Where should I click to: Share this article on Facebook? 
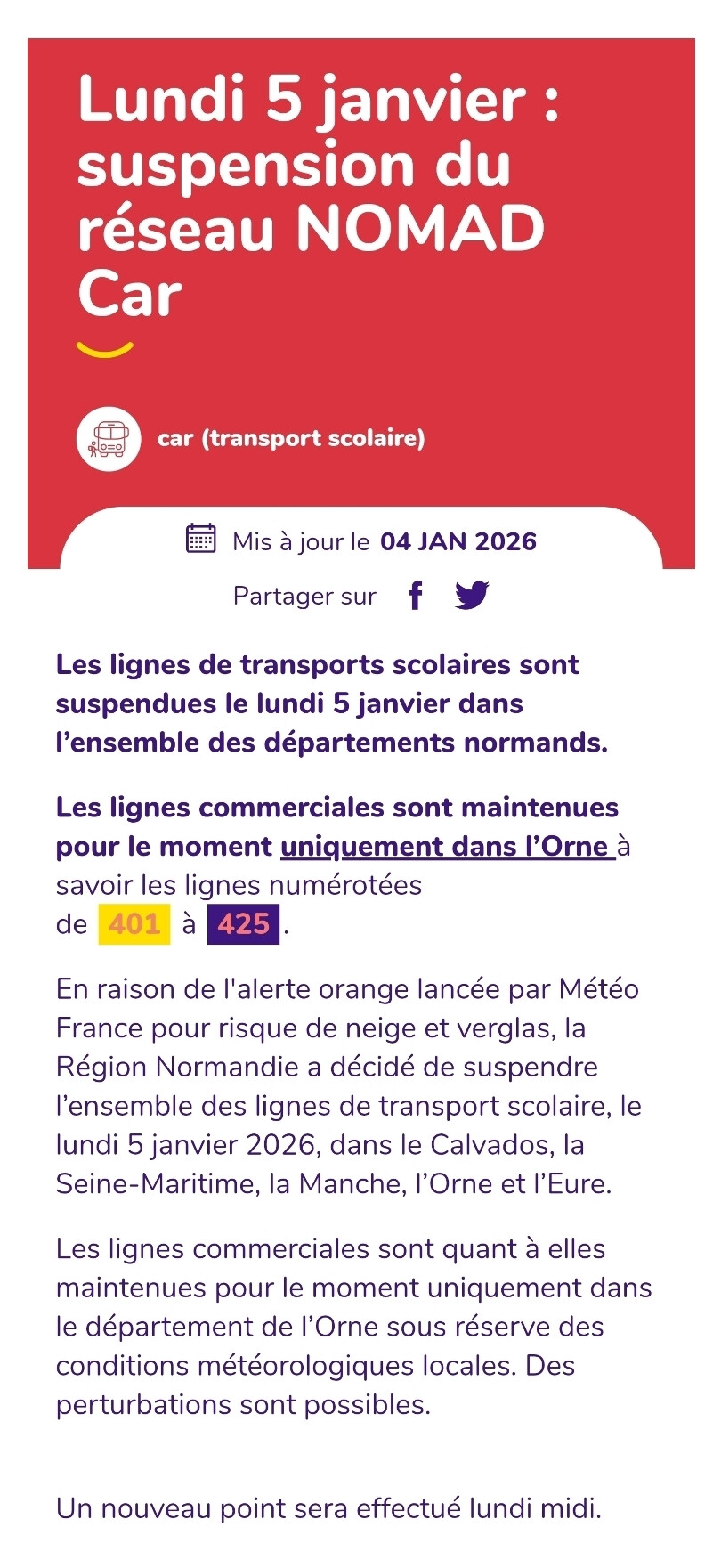coord(416,595)
